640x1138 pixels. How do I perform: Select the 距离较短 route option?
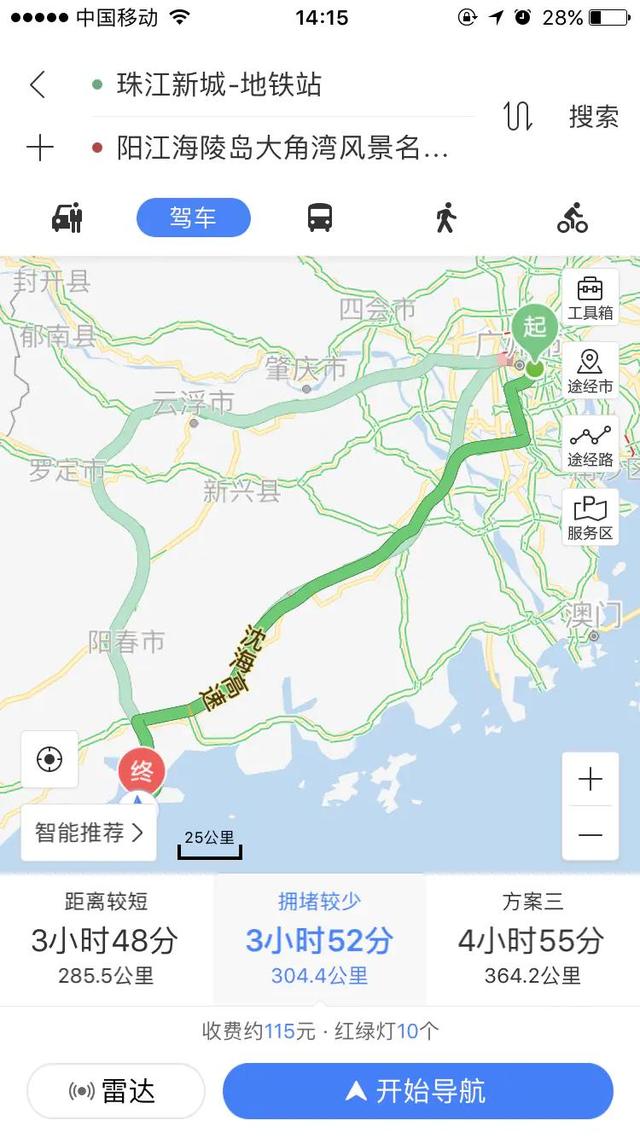click(106, 938)
